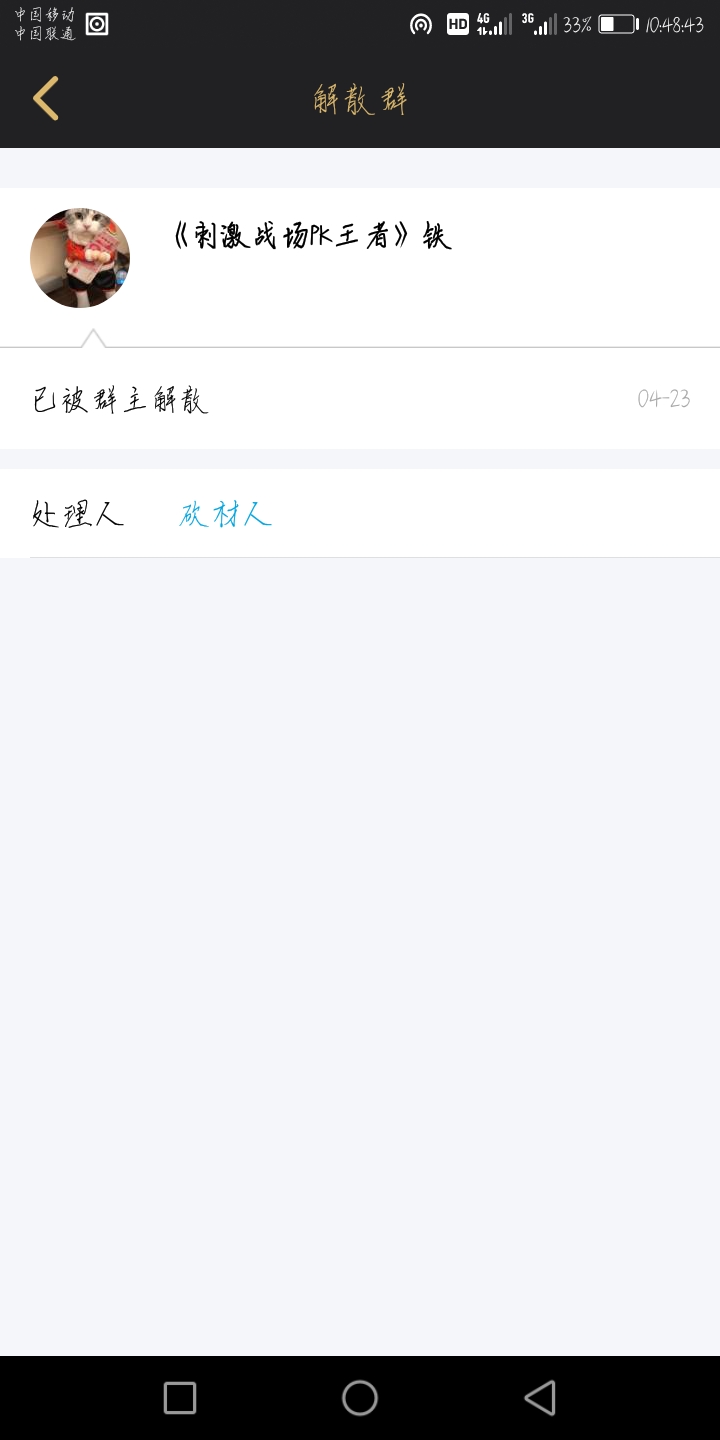Go to the system home screen
This screenshot has width=720, height=1440.
[360, 1397]
